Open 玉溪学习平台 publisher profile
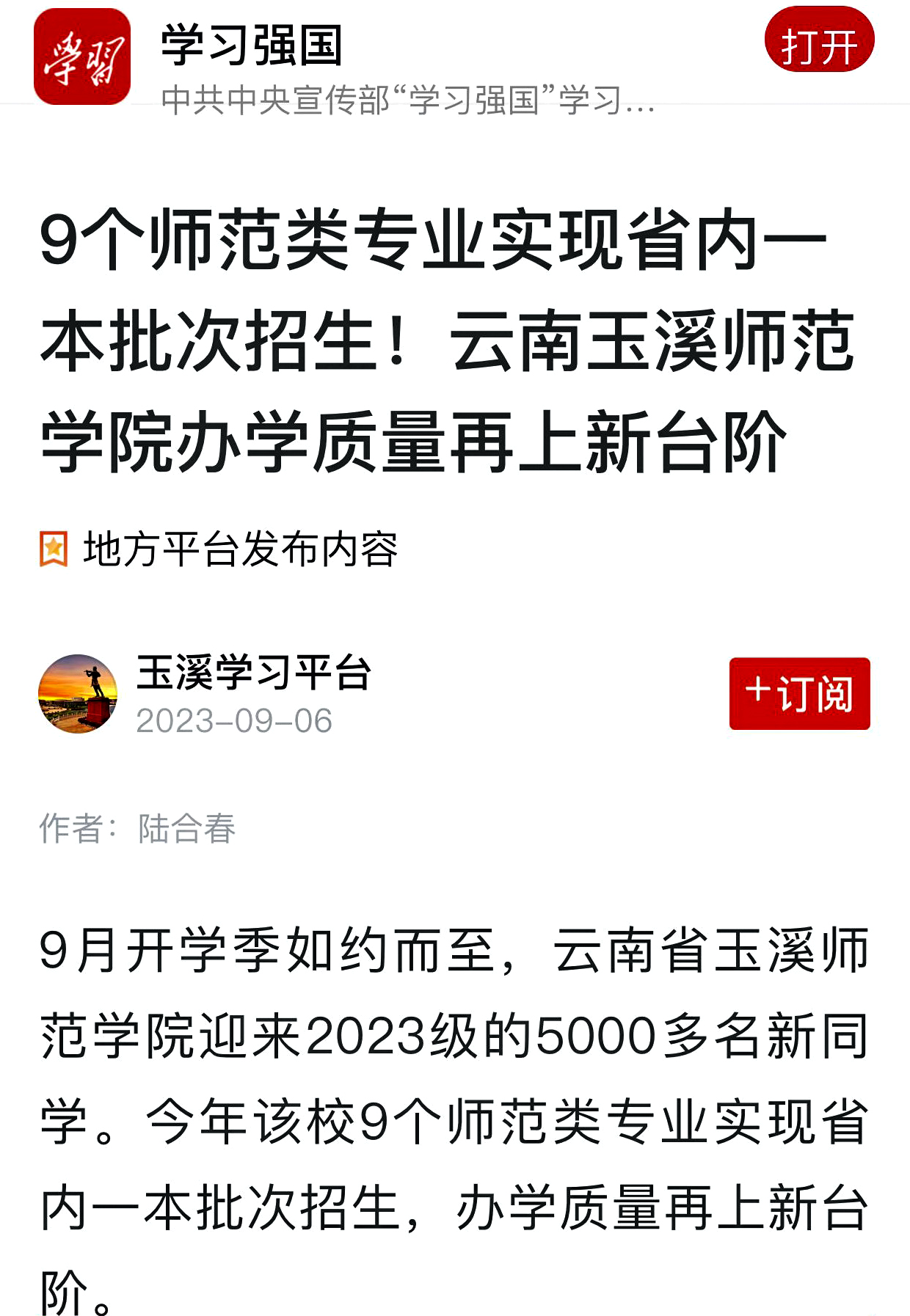This screenshot has height=1316, width=910. pyautogui.click(x=254, y=672)
